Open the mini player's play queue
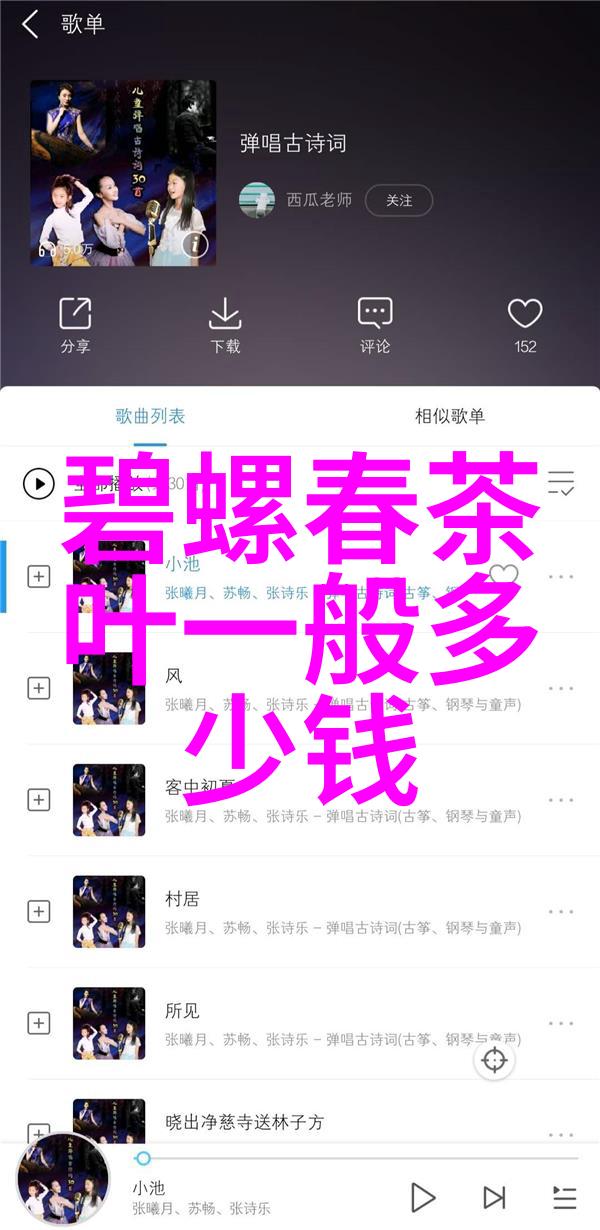 564,1197
